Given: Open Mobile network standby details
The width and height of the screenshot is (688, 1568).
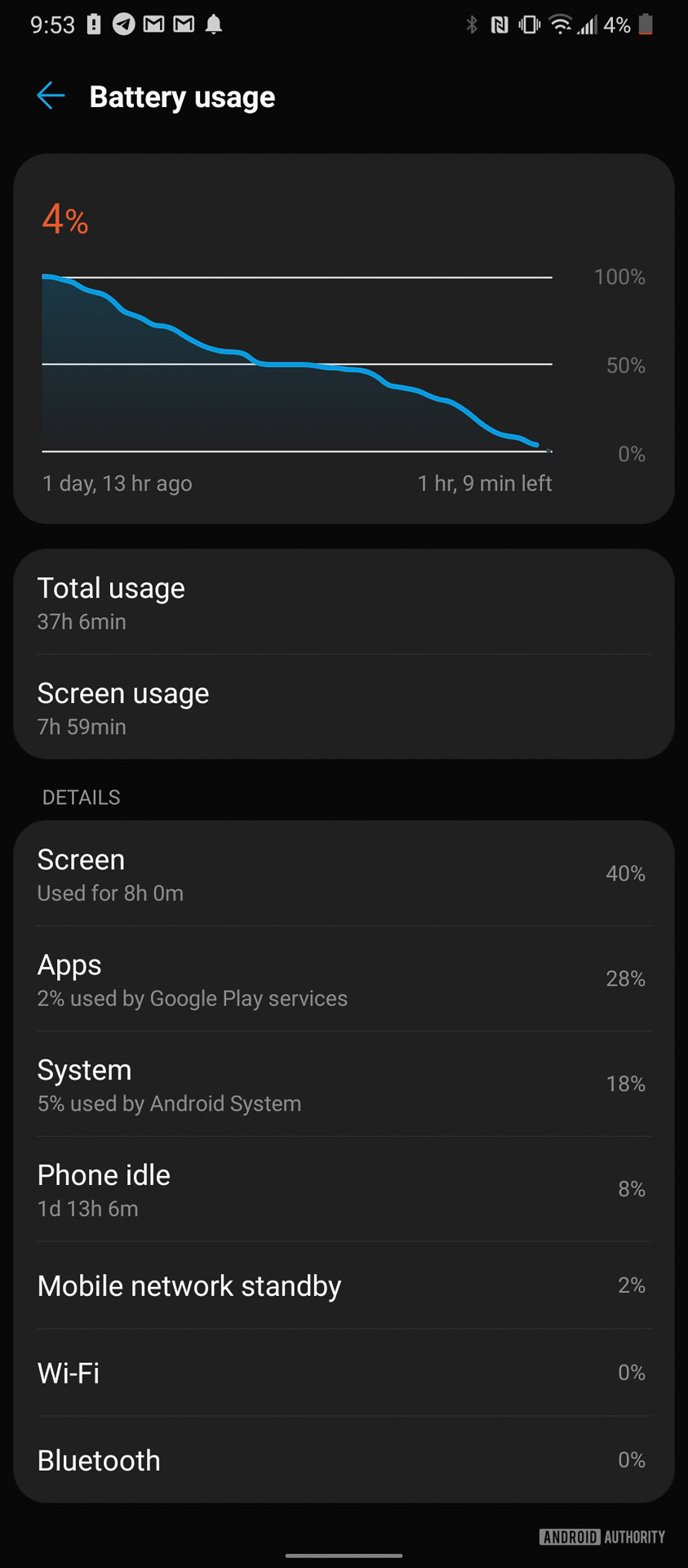Looking at the screenshot, I should click(x=344, y=1286).
